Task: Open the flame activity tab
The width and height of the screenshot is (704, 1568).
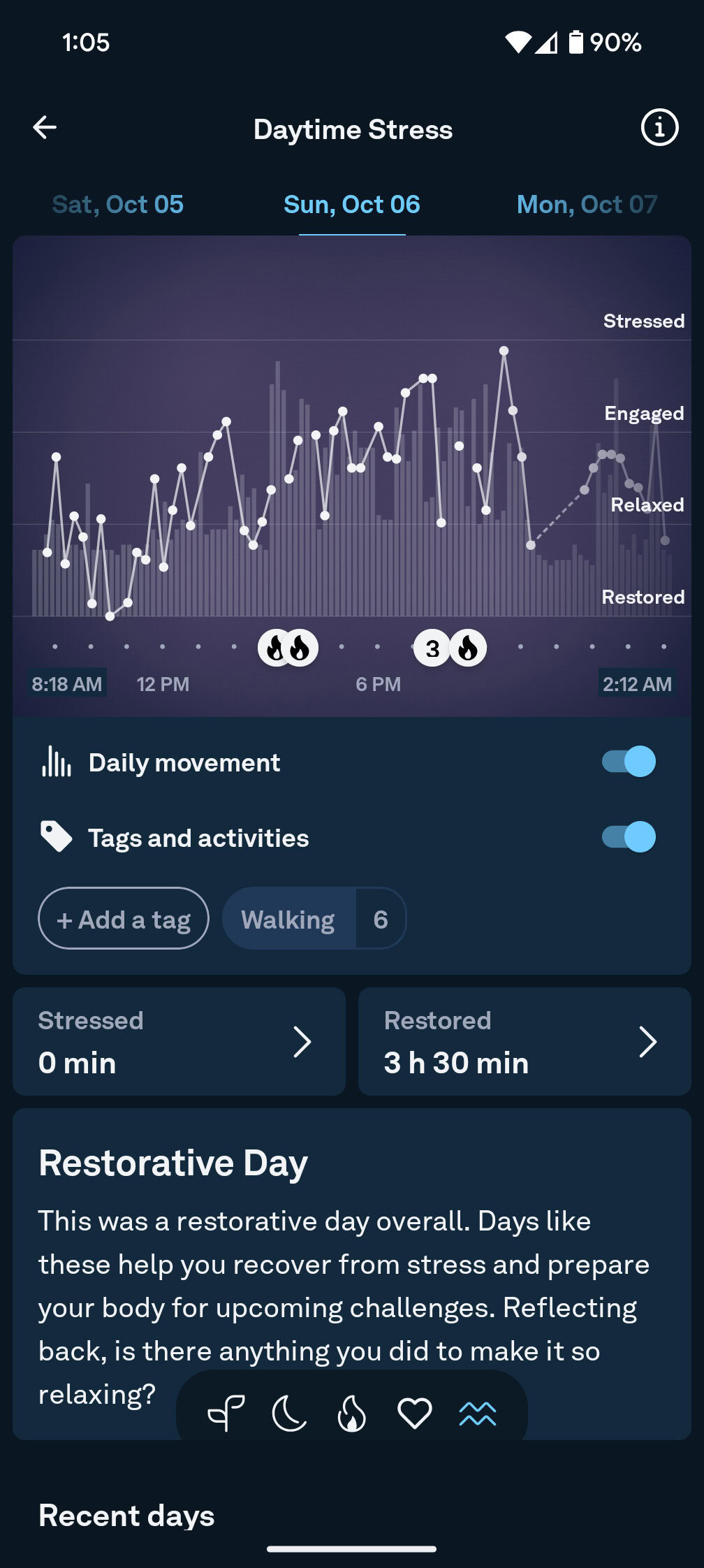Action: (351, 1414)
